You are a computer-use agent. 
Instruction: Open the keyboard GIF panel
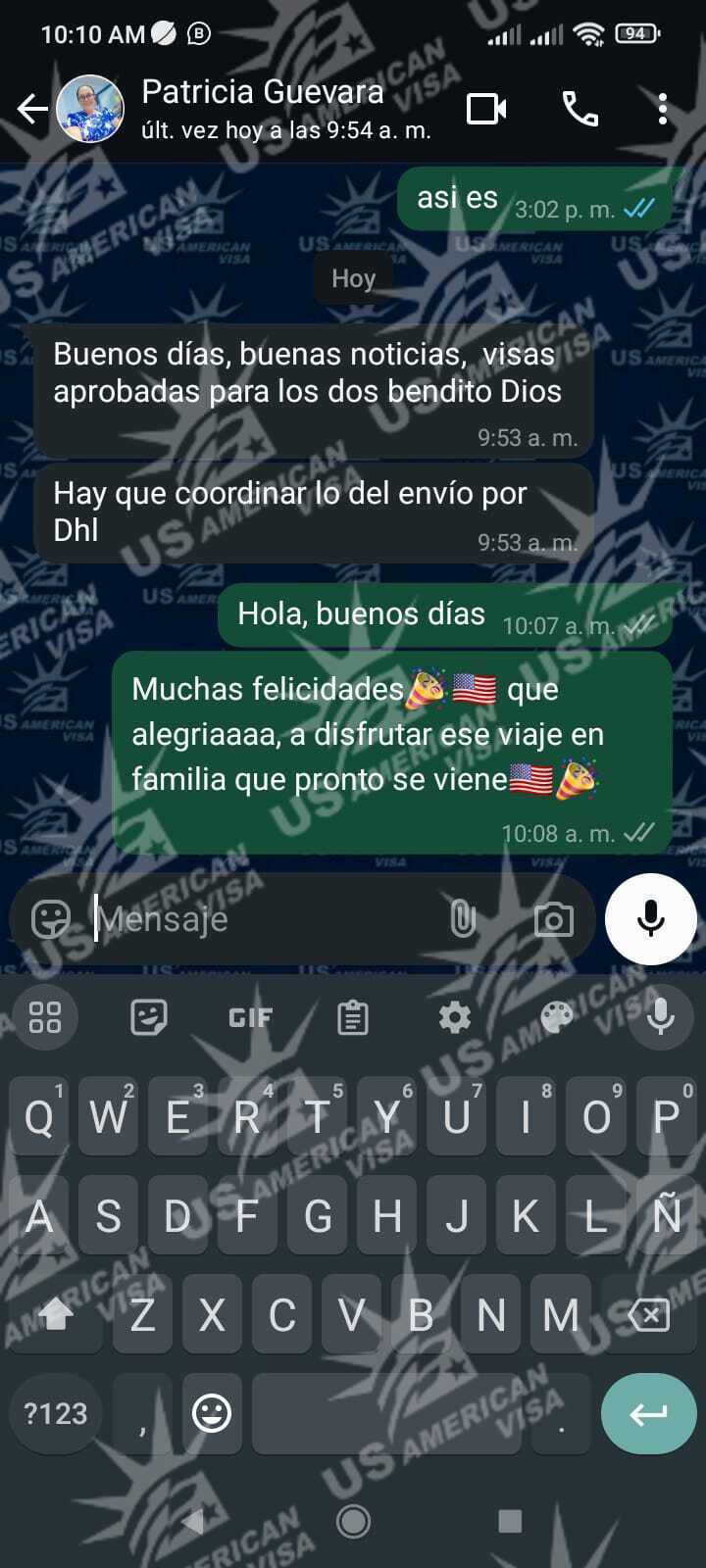pyautogui.click(x=250, y=1018)
